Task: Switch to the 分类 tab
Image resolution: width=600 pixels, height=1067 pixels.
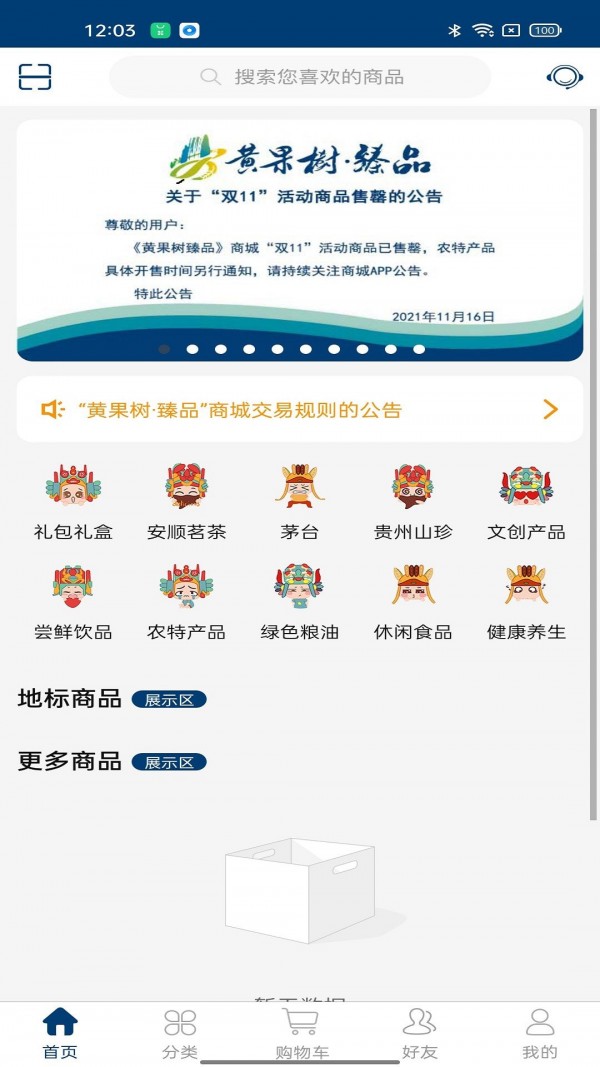Action: click(x=180, y=1033)
